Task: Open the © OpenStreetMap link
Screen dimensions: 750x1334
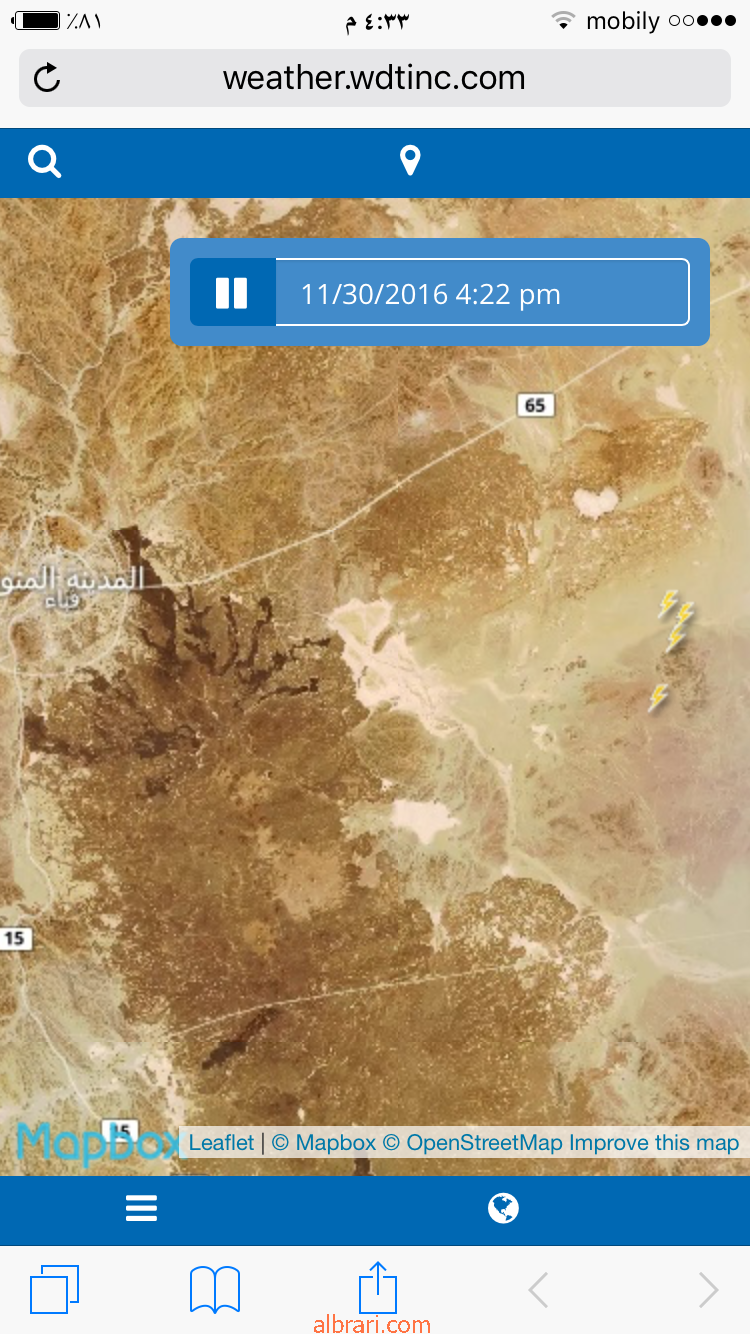Action: 473,1142
